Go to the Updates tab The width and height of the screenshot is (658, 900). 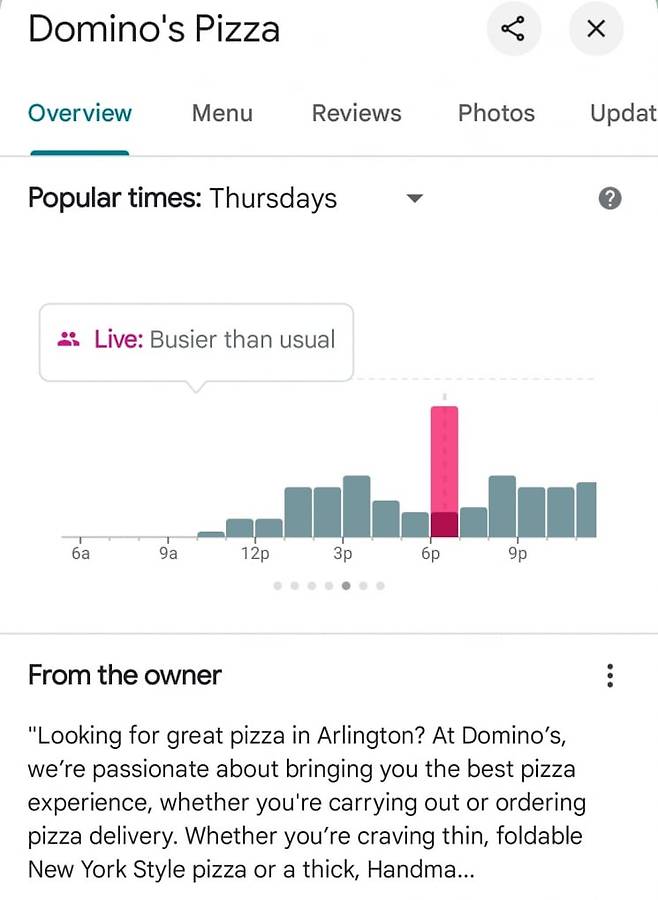point(623,113)
